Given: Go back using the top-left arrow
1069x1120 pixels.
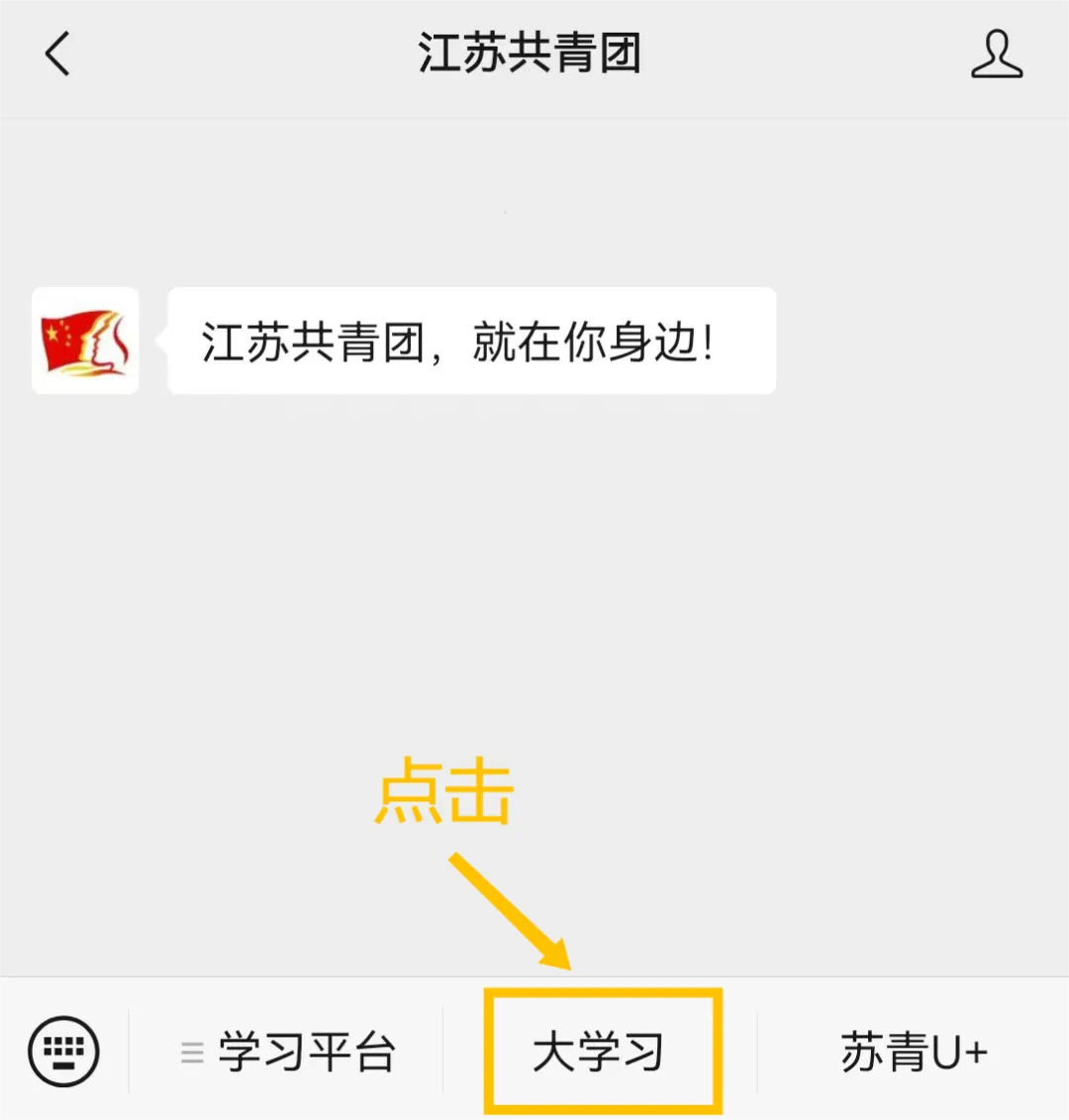Looking at the screenshot, I should tap(58, 53).
